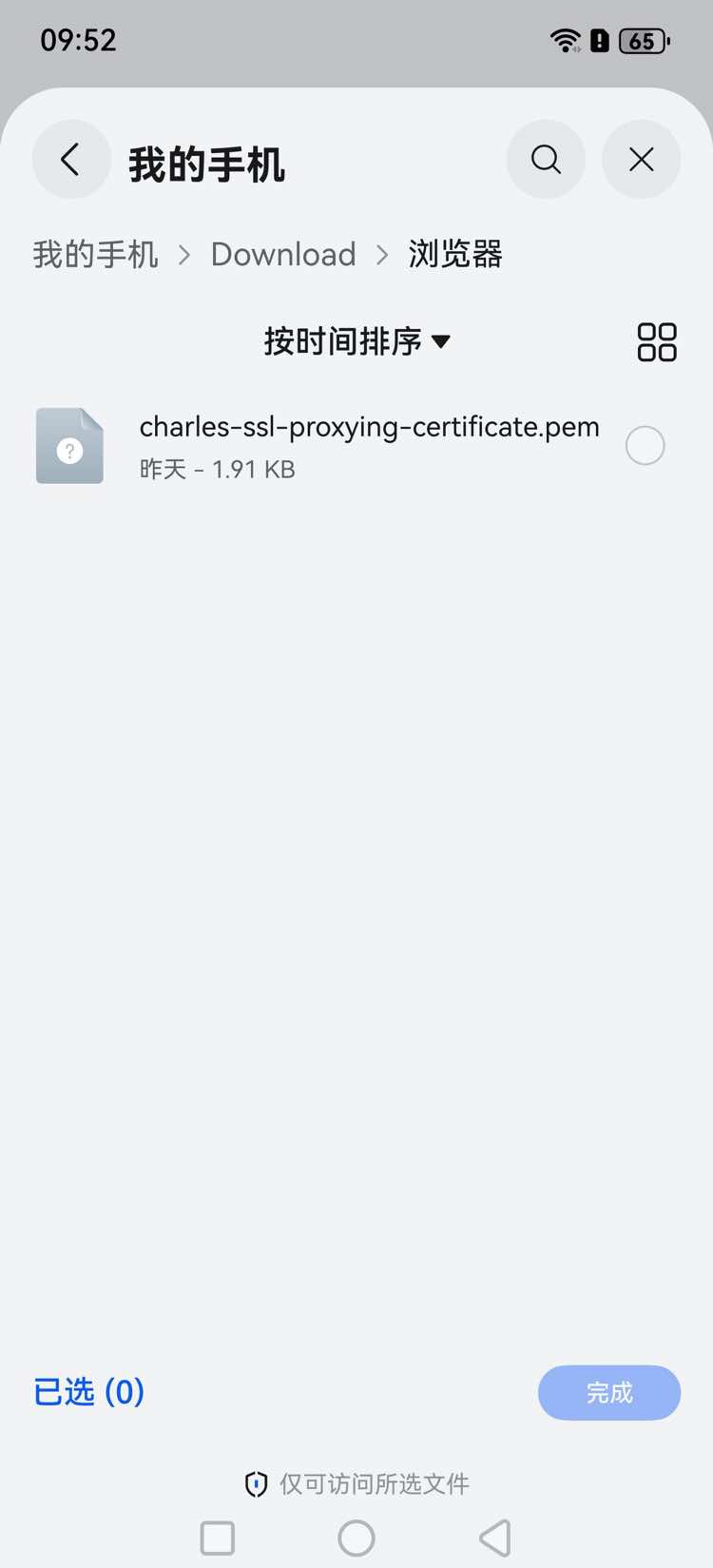Screen dimensions: 713x1568
Task: Open the charles-ssl-proxying-certificate.pem file row
Action: point(369,445)
